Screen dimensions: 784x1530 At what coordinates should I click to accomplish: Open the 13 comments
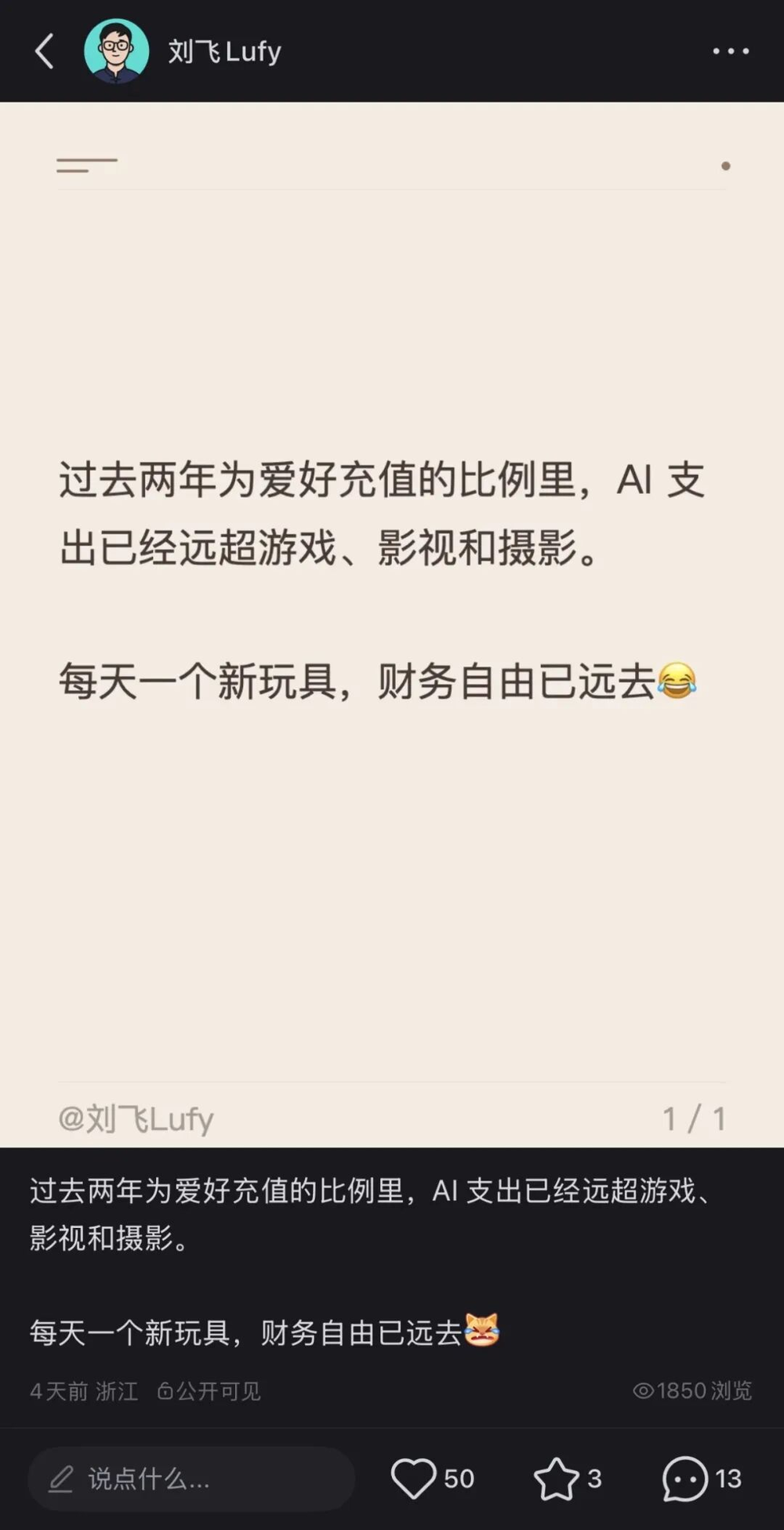pos(685,1478)
